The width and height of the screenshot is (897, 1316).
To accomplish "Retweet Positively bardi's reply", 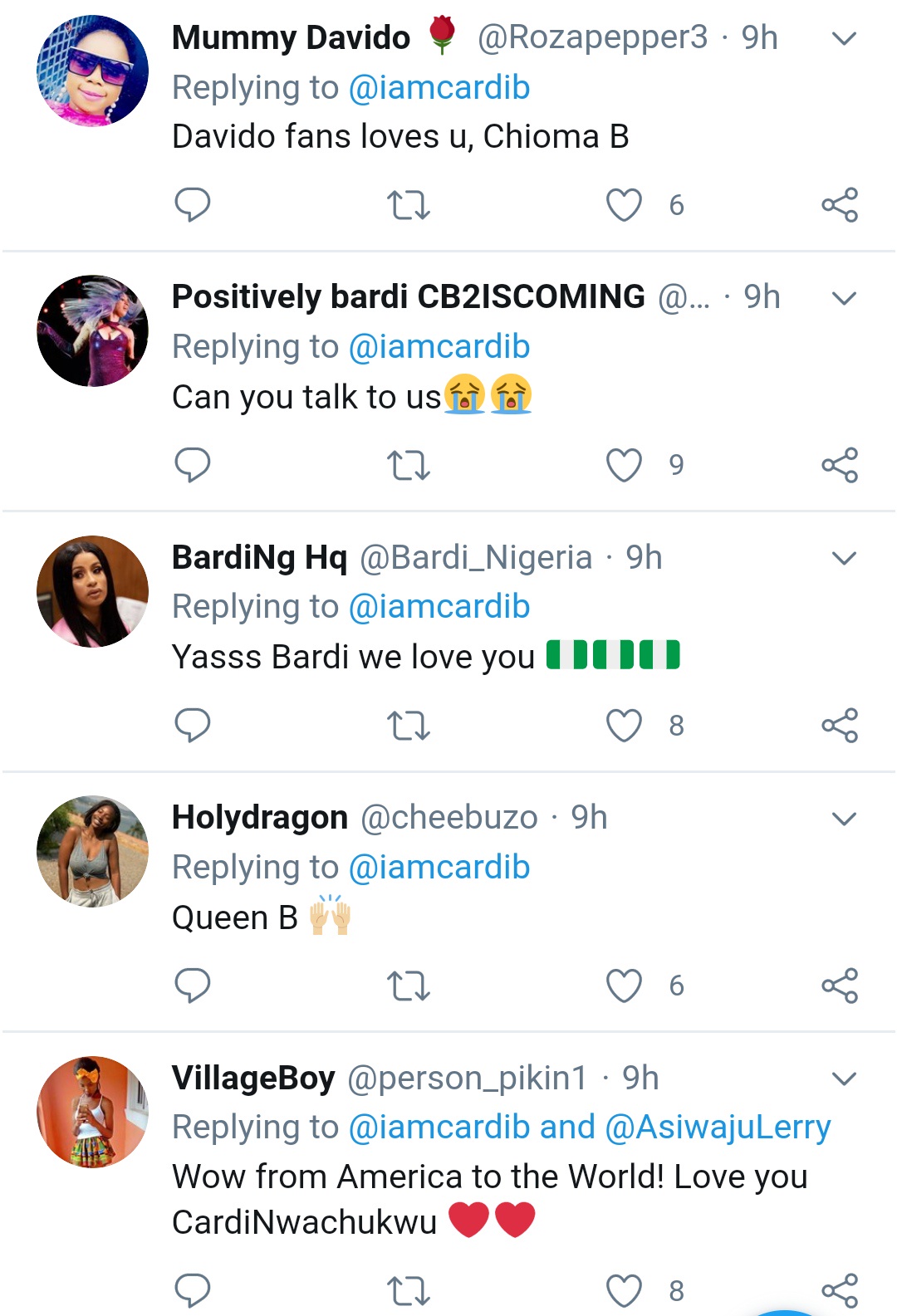I will pyautogui.click(x=409, y=465).
